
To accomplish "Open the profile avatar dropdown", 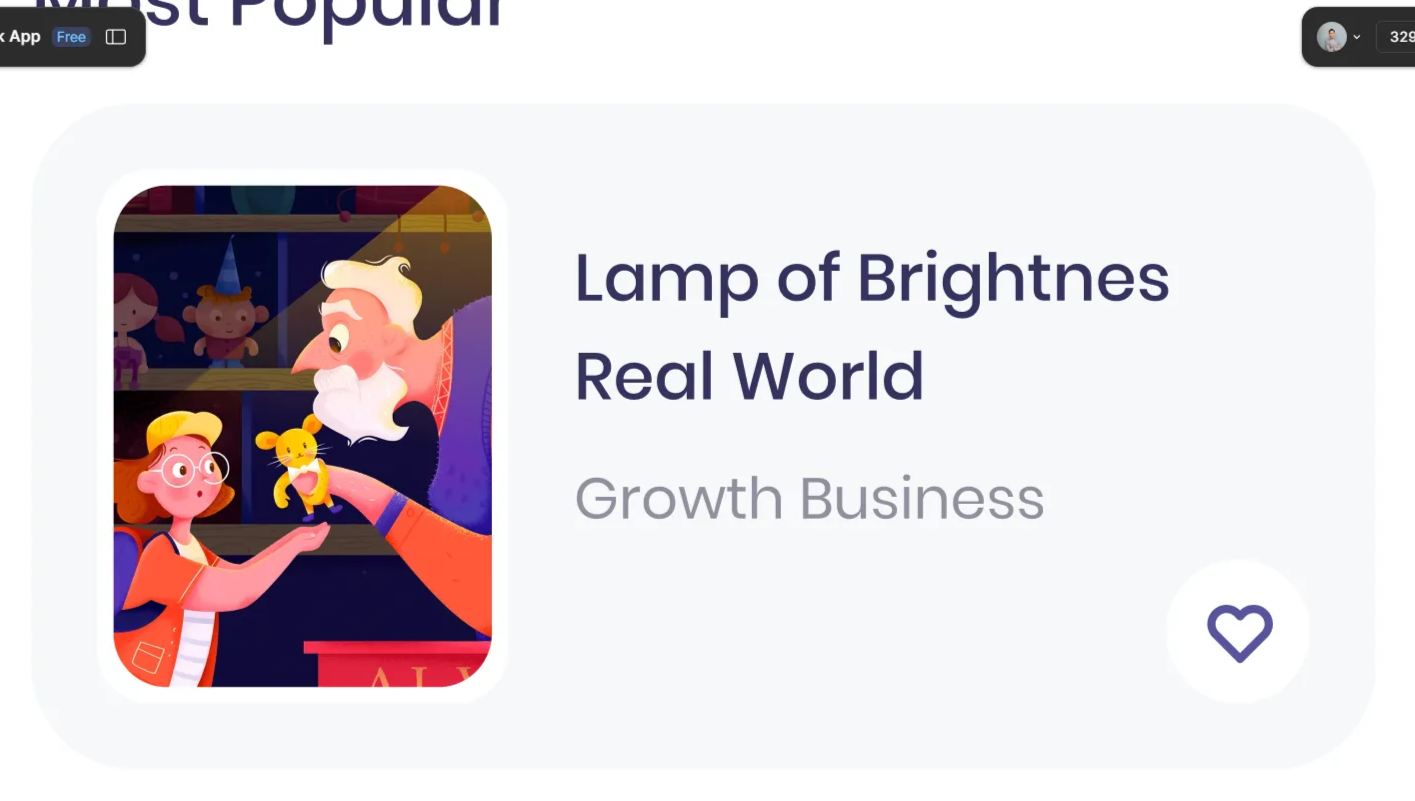I will (x=1338, y=37).
